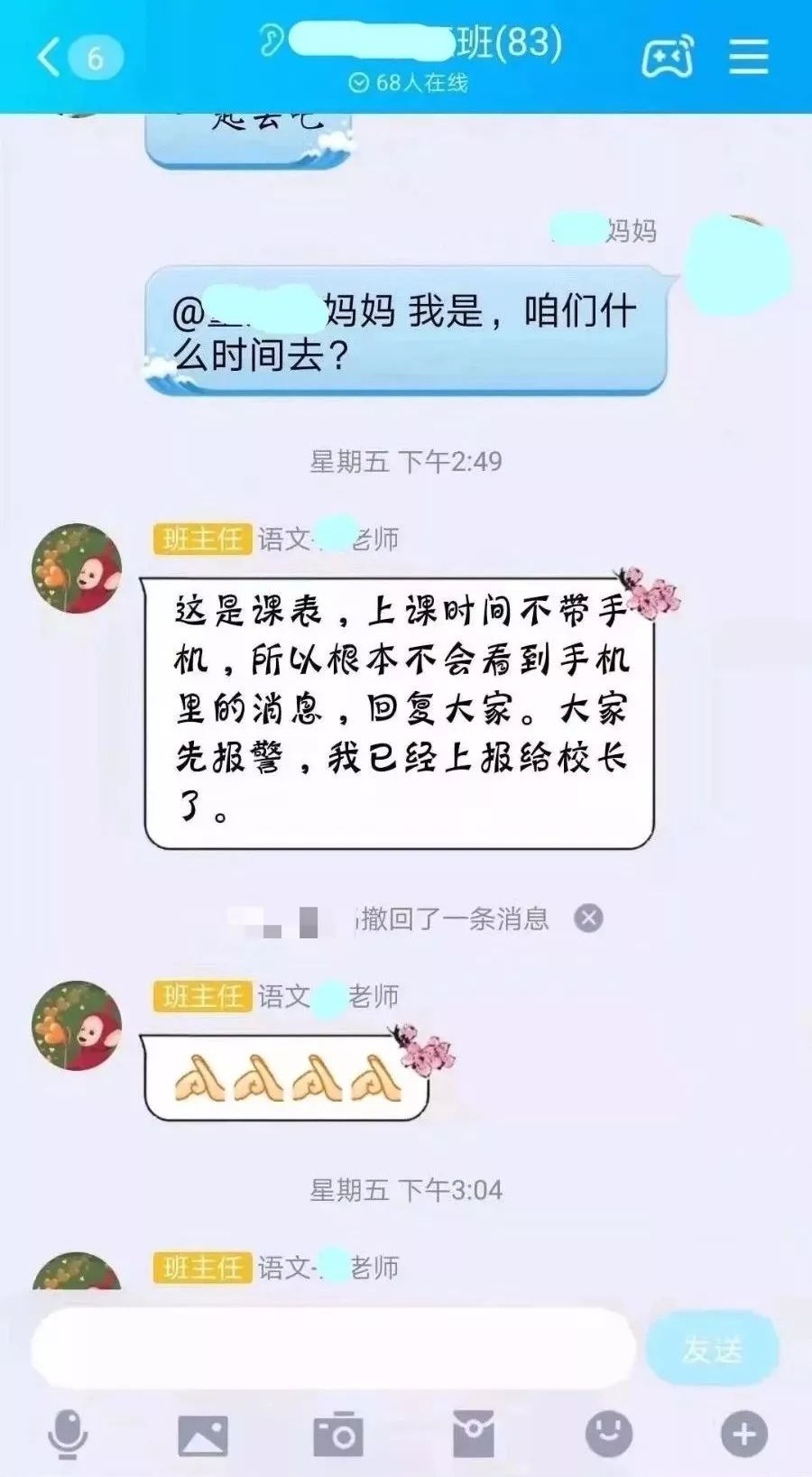Open the emoji sticker panel
The width and height of the screenshot is (812, 1477).
tap(609, 1434)
